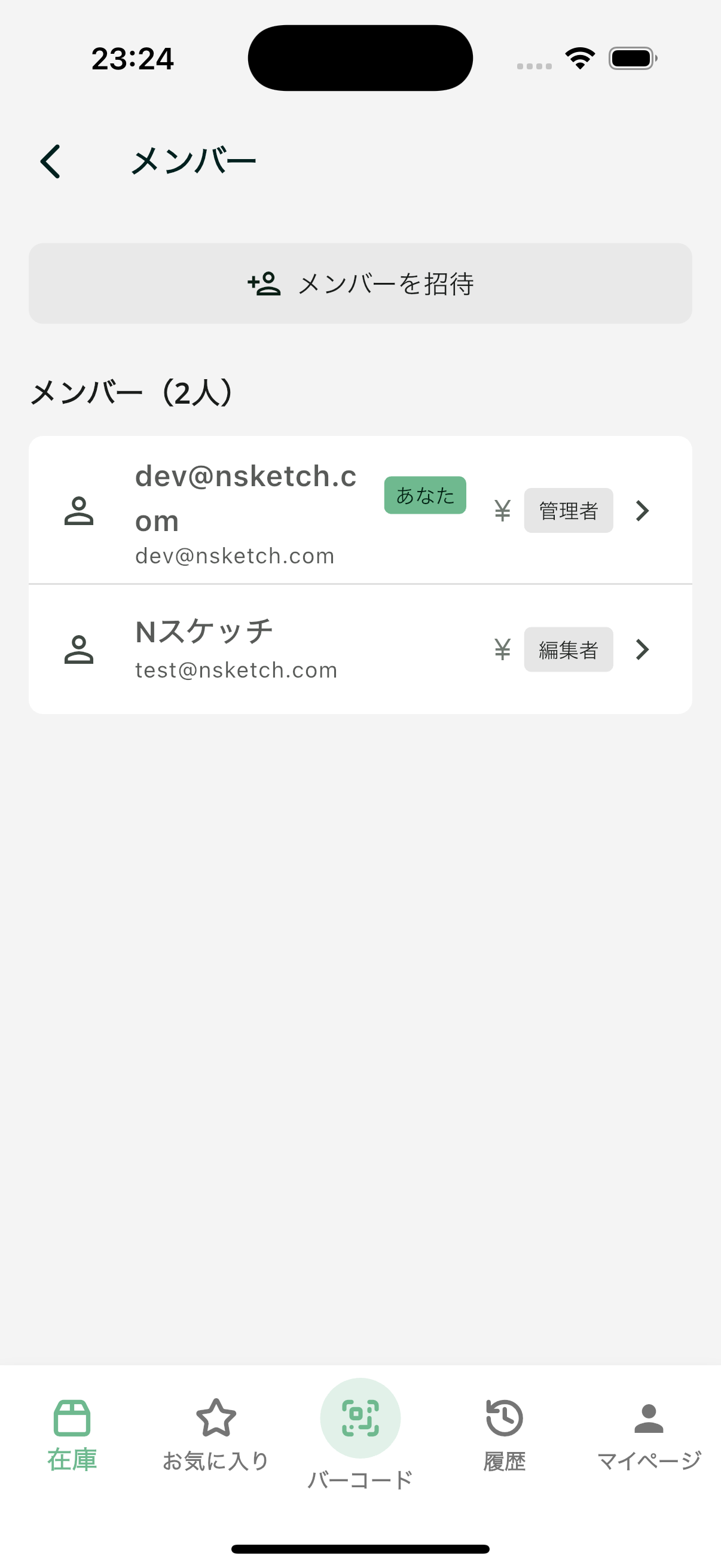Switch to the 履歴 tab
This screenshot has height=1568, width=721.
point(505,1435)
